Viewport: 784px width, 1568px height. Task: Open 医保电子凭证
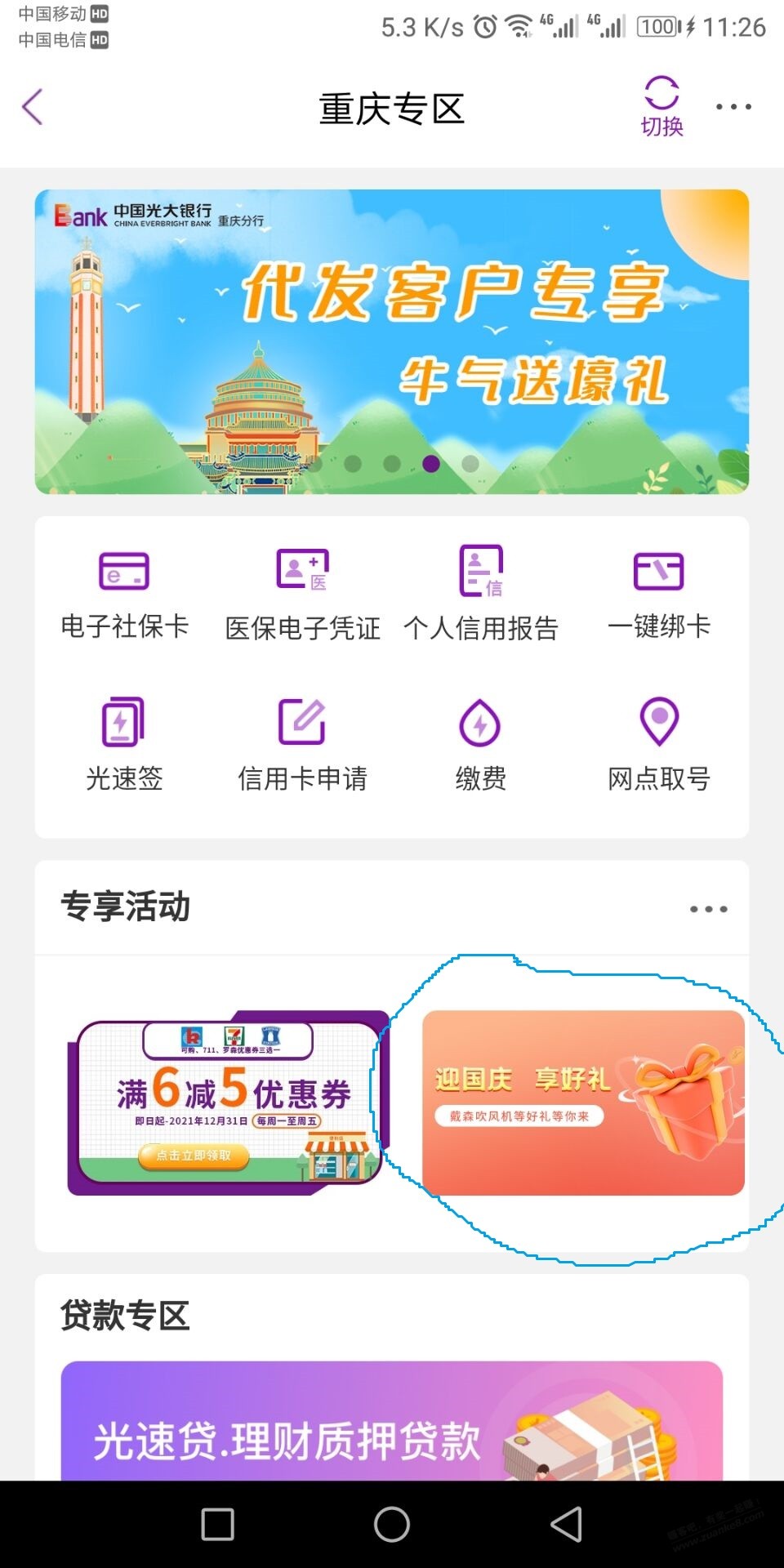(x=303, y=593)
